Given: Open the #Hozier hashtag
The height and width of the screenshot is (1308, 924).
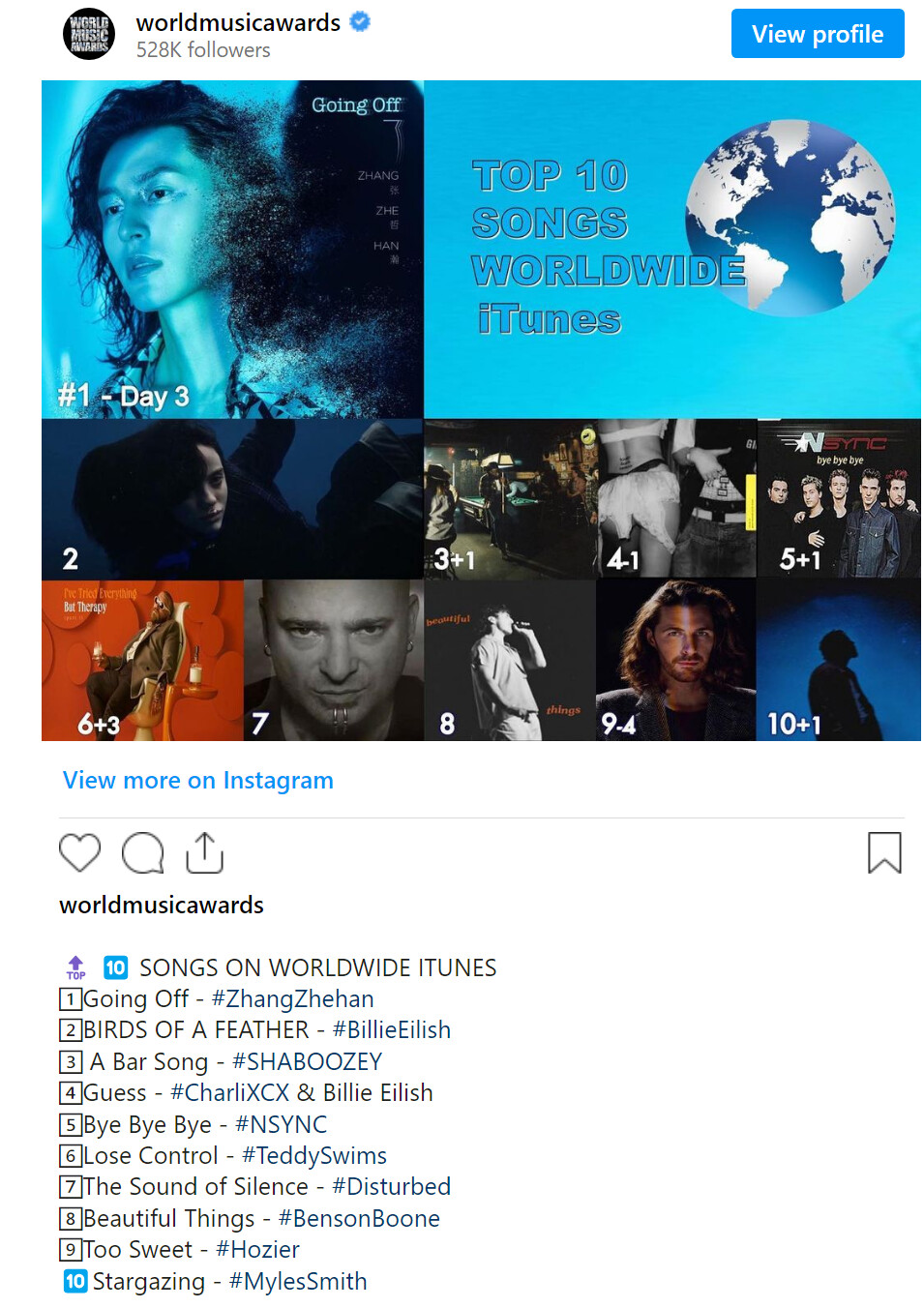Looking at the screenshot, I should click(257, 1249).
